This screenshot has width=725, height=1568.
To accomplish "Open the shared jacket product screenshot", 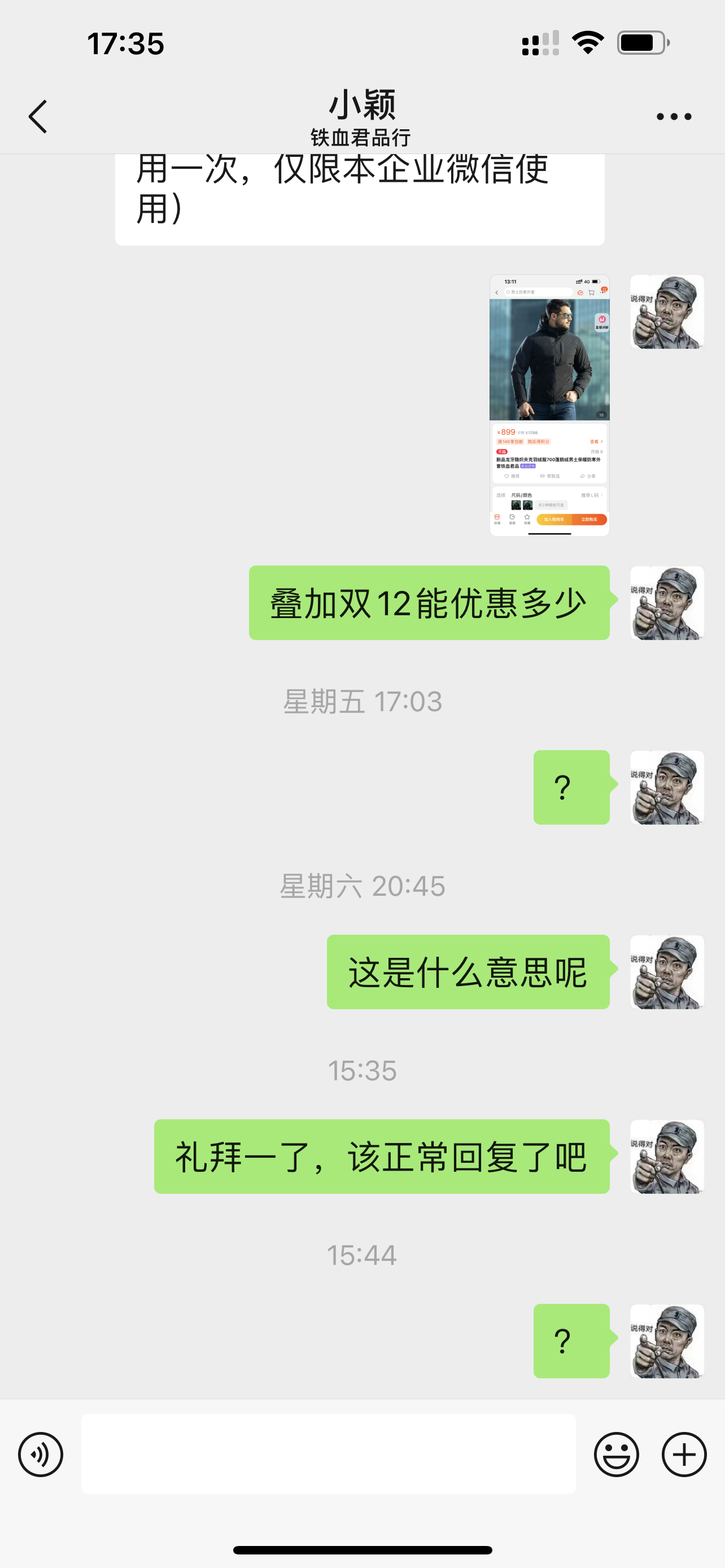I will [549, 405].
